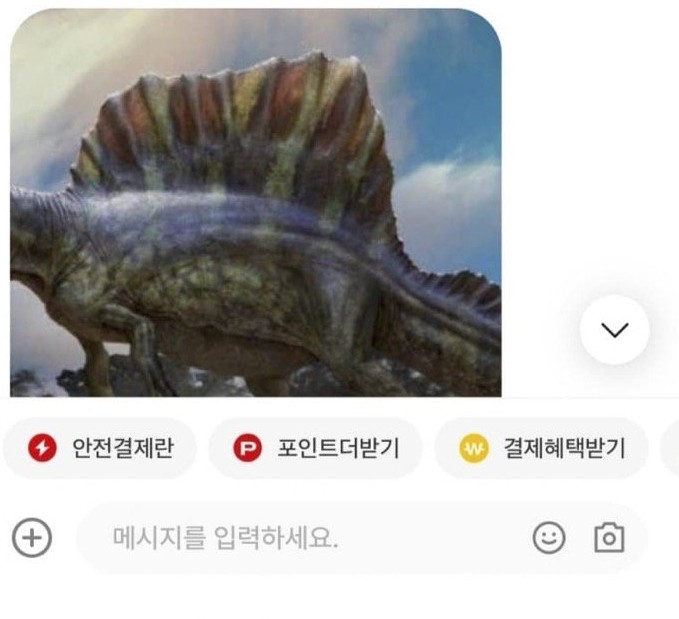Open the plus attachment menu

click(x=32, y=538)
